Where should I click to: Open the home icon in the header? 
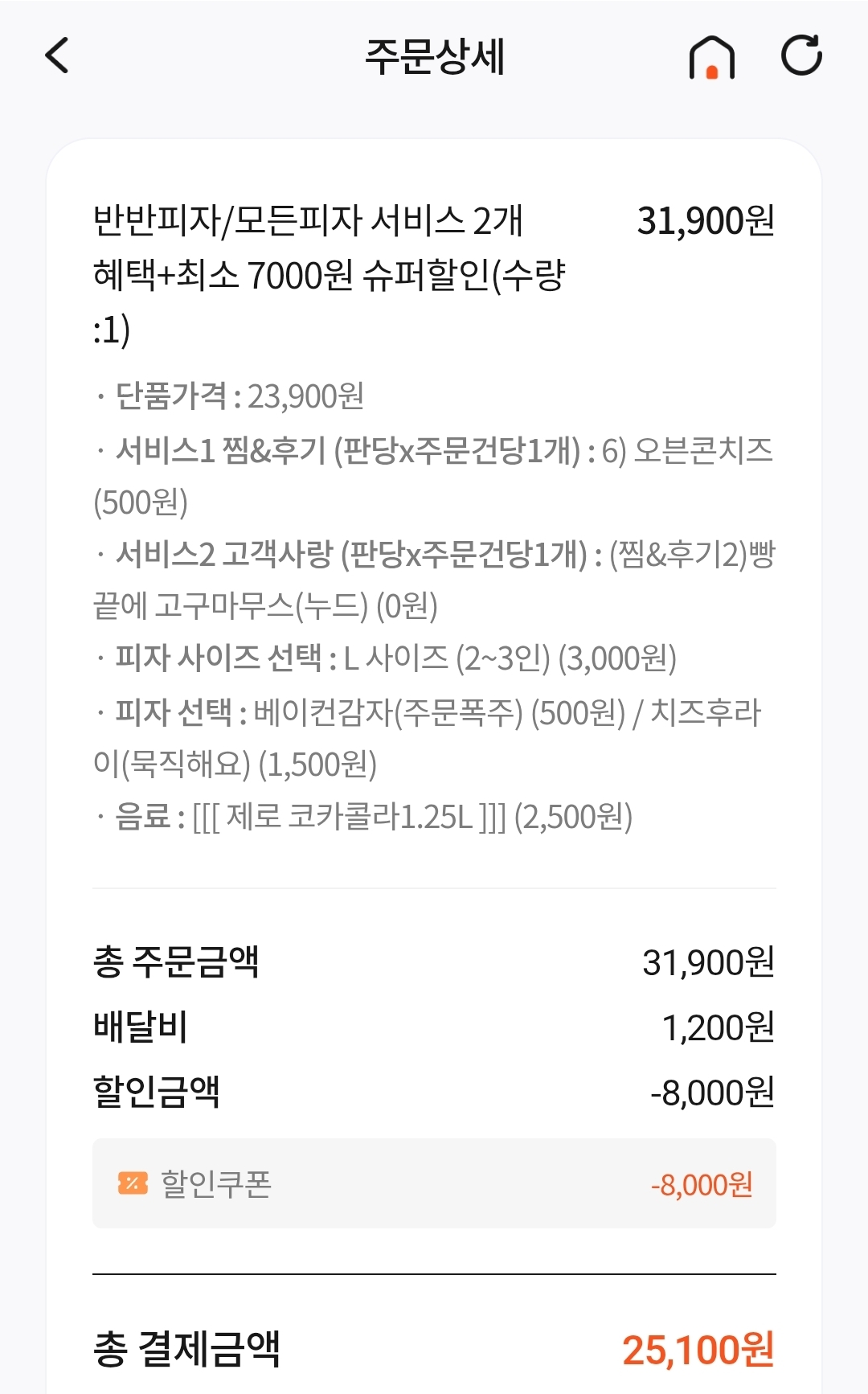[x=712, y=57]
